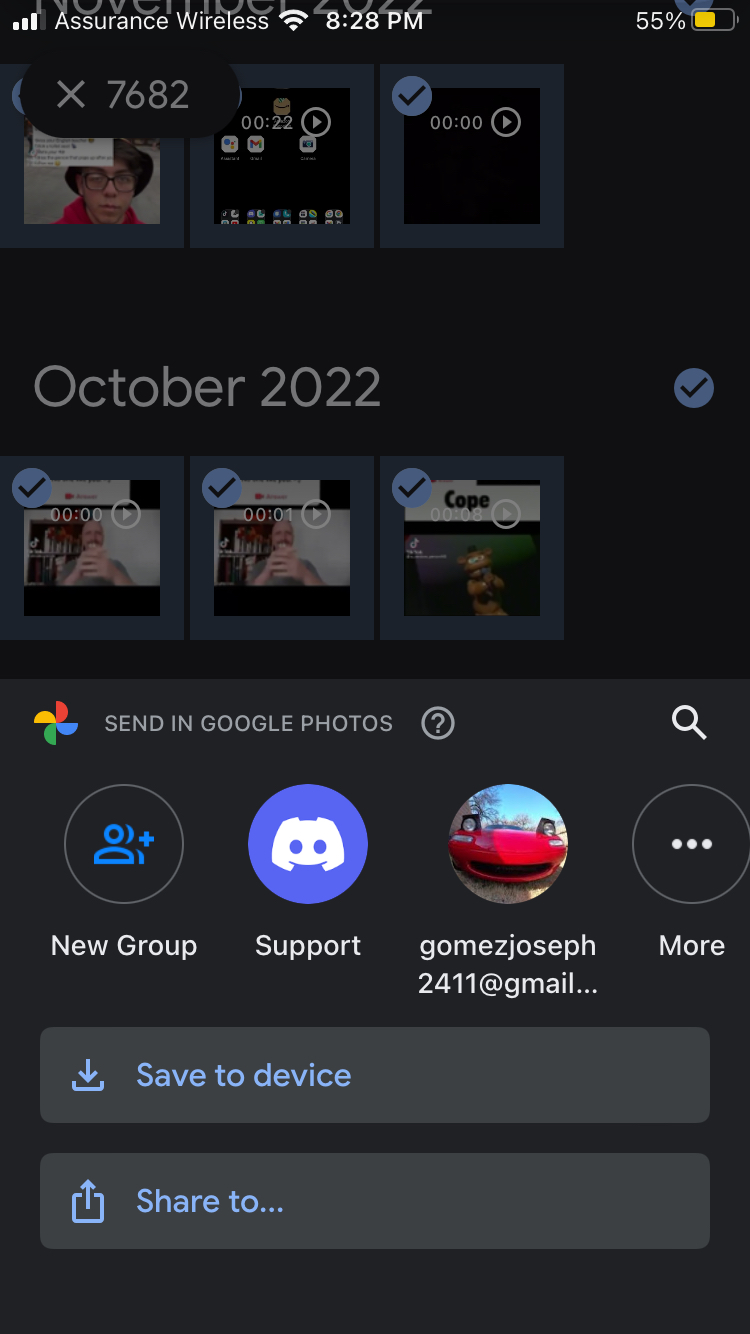750x1334 pixels.
Task: Tap Save to device
Action: pyautogui.click(x=374, y=1075)
